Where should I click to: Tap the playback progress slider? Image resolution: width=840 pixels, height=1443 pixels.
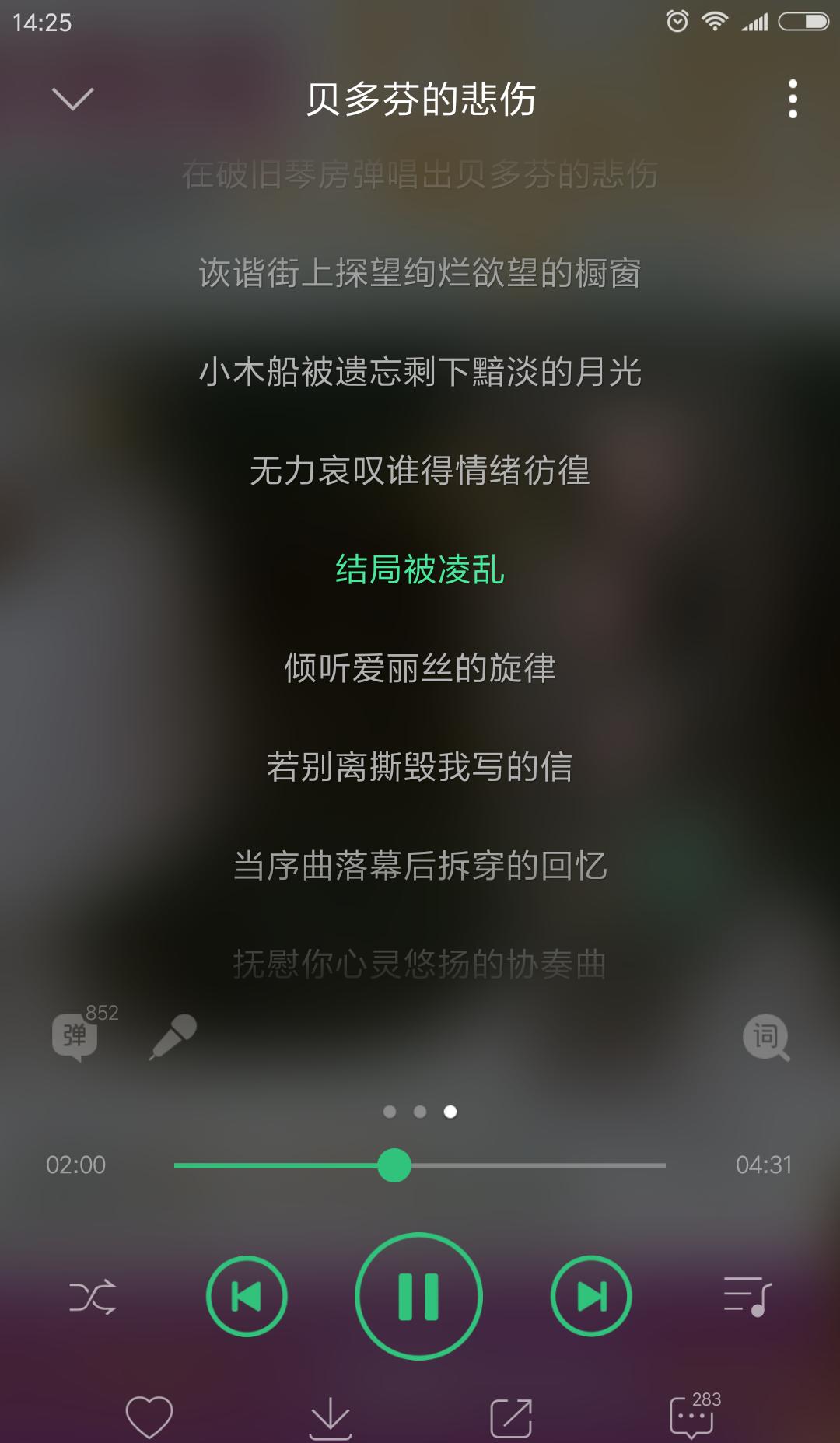click(420, 1165)
